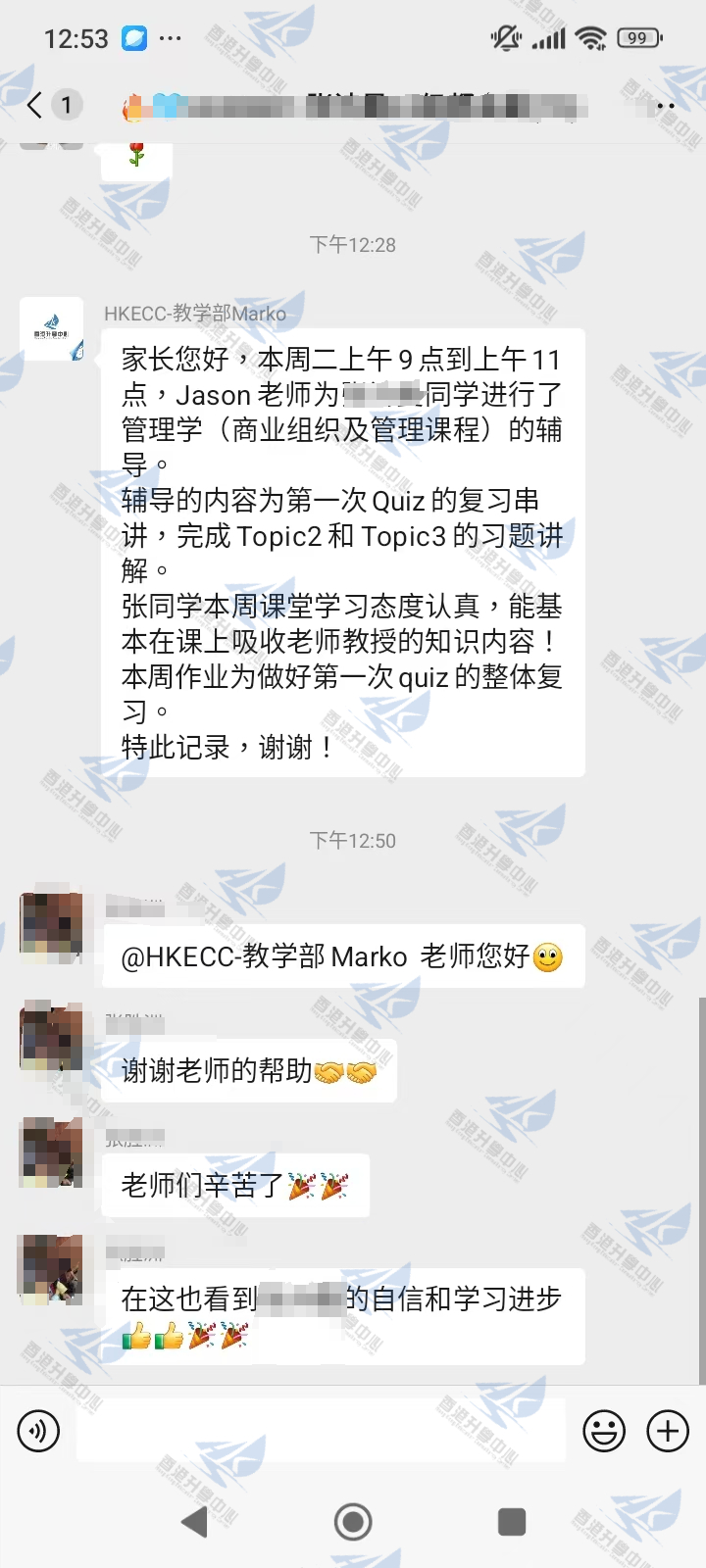Tap the message text input field
Viewport: 706px width, 1568px height.
click(x=322, y=1432)
